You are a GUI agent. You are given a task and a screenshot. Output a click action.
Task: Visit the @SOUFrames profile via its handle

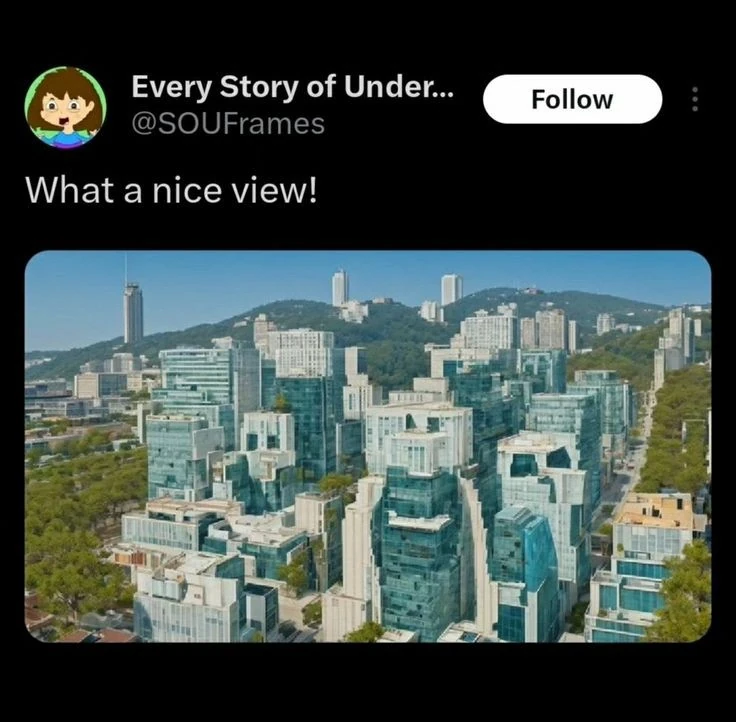(x=228, y=124)
